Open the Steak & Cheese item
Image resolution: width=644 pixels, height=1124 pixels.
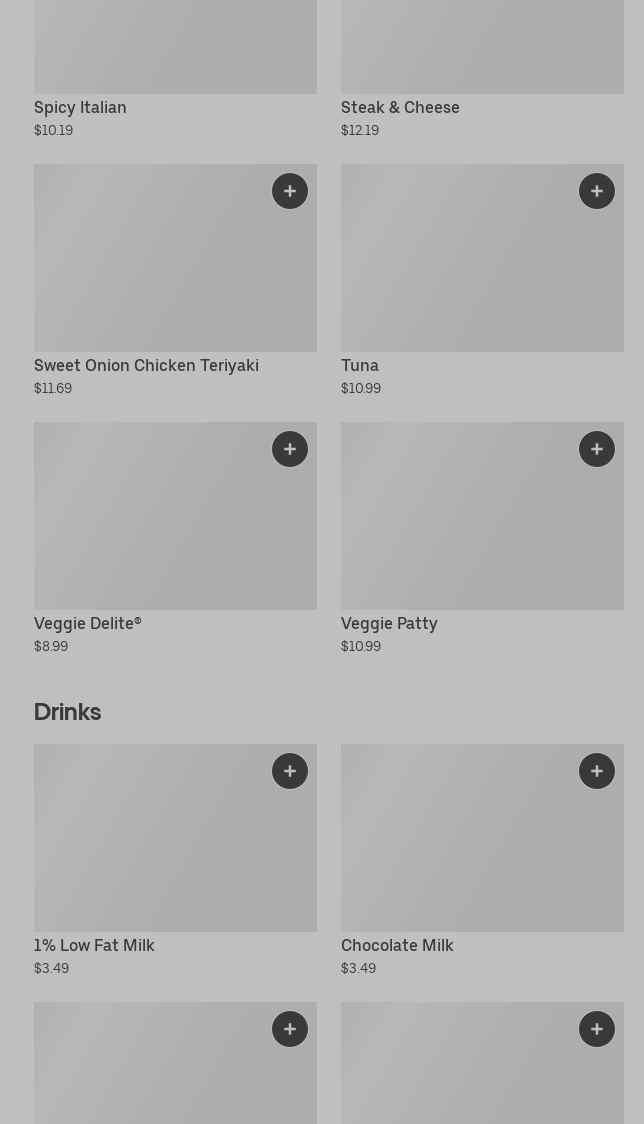(x=400, y=107)
